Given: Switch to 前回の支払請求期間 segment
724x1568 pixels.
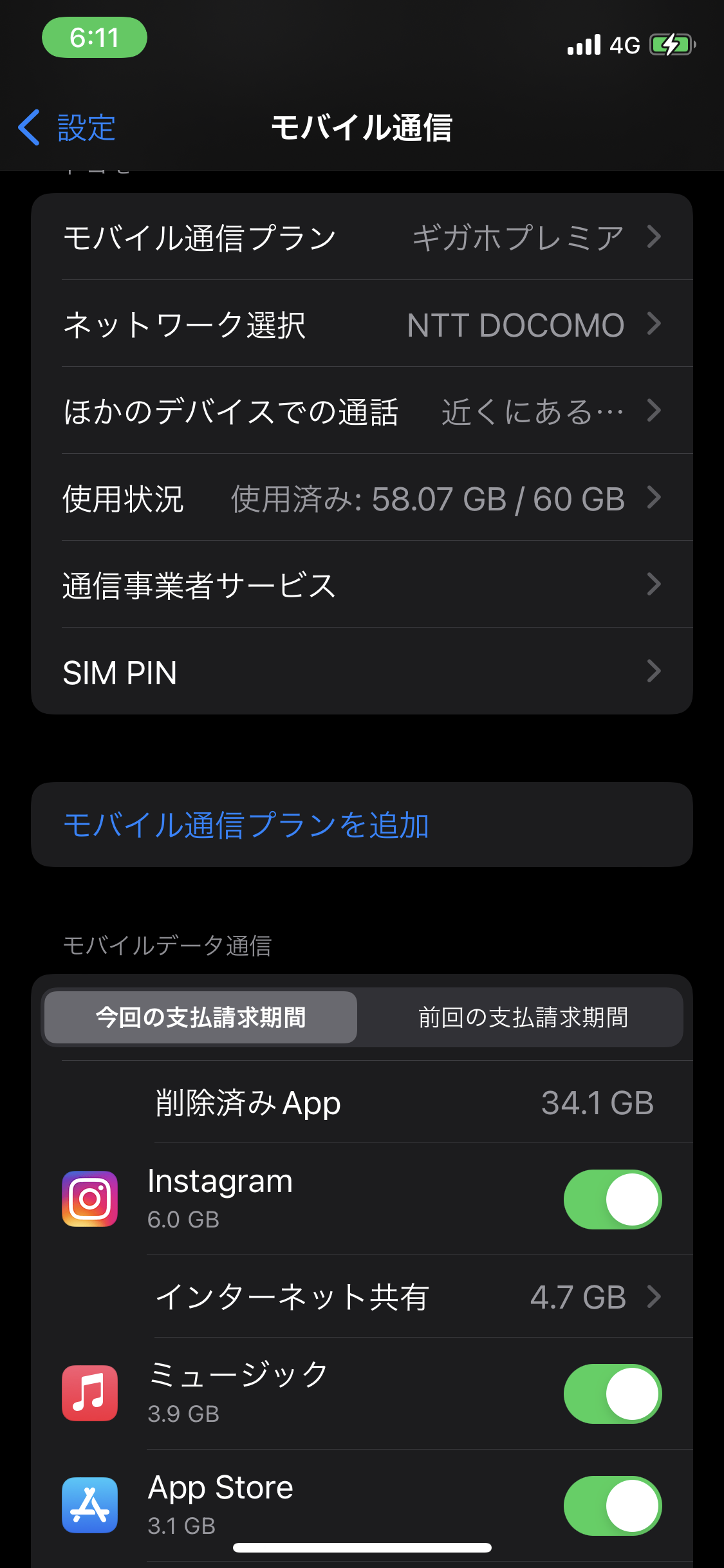Looking at the screenshot, I should [523, 1017].
